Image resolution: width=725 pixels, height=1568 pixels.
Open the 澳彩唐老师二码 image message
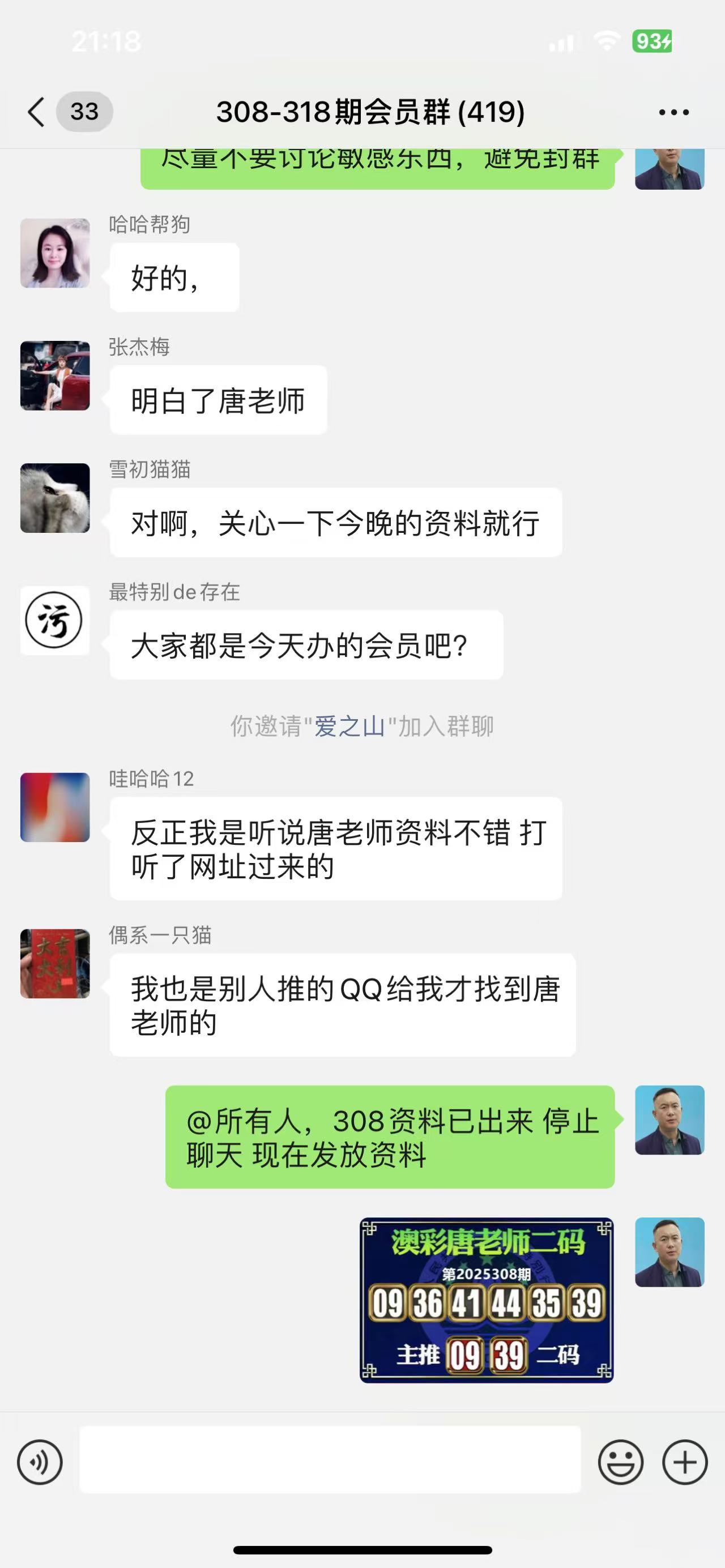click(x=487, y=1300)
